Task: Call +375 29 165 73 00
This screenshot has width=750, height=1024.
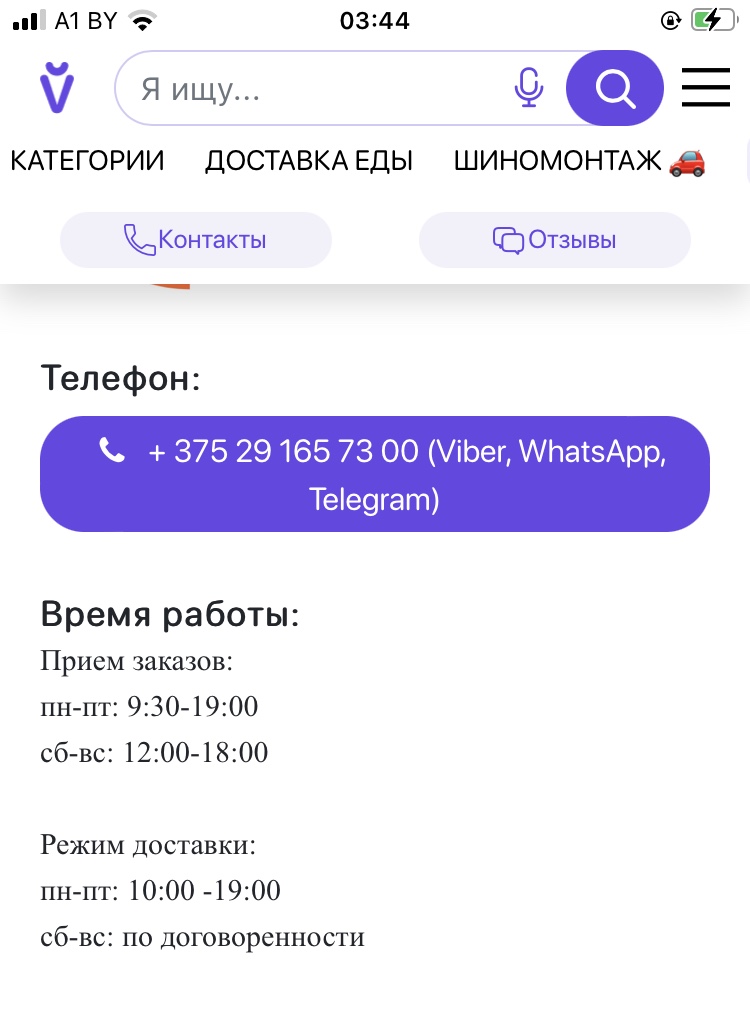Action: 375,474
